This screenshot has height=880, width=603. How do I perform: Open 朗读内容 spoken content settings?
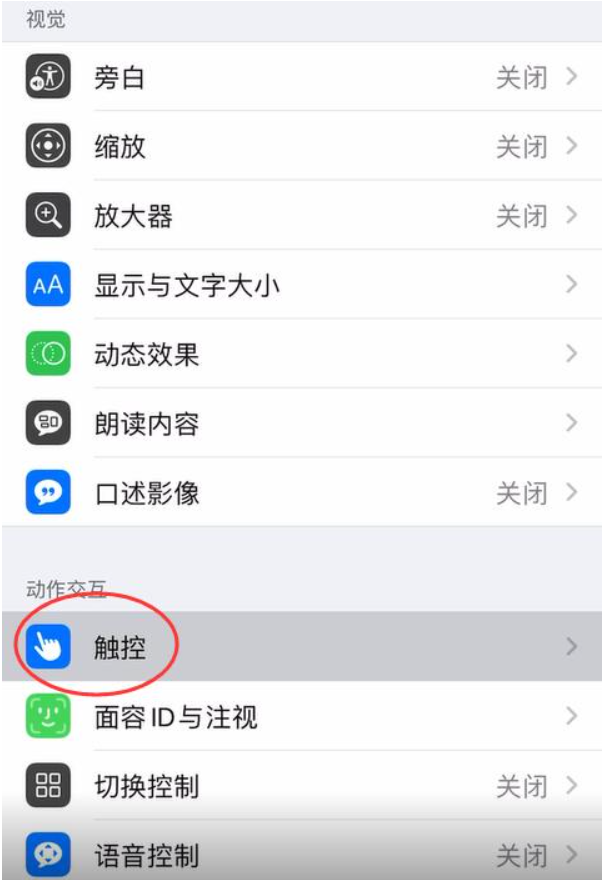(300, 424)
